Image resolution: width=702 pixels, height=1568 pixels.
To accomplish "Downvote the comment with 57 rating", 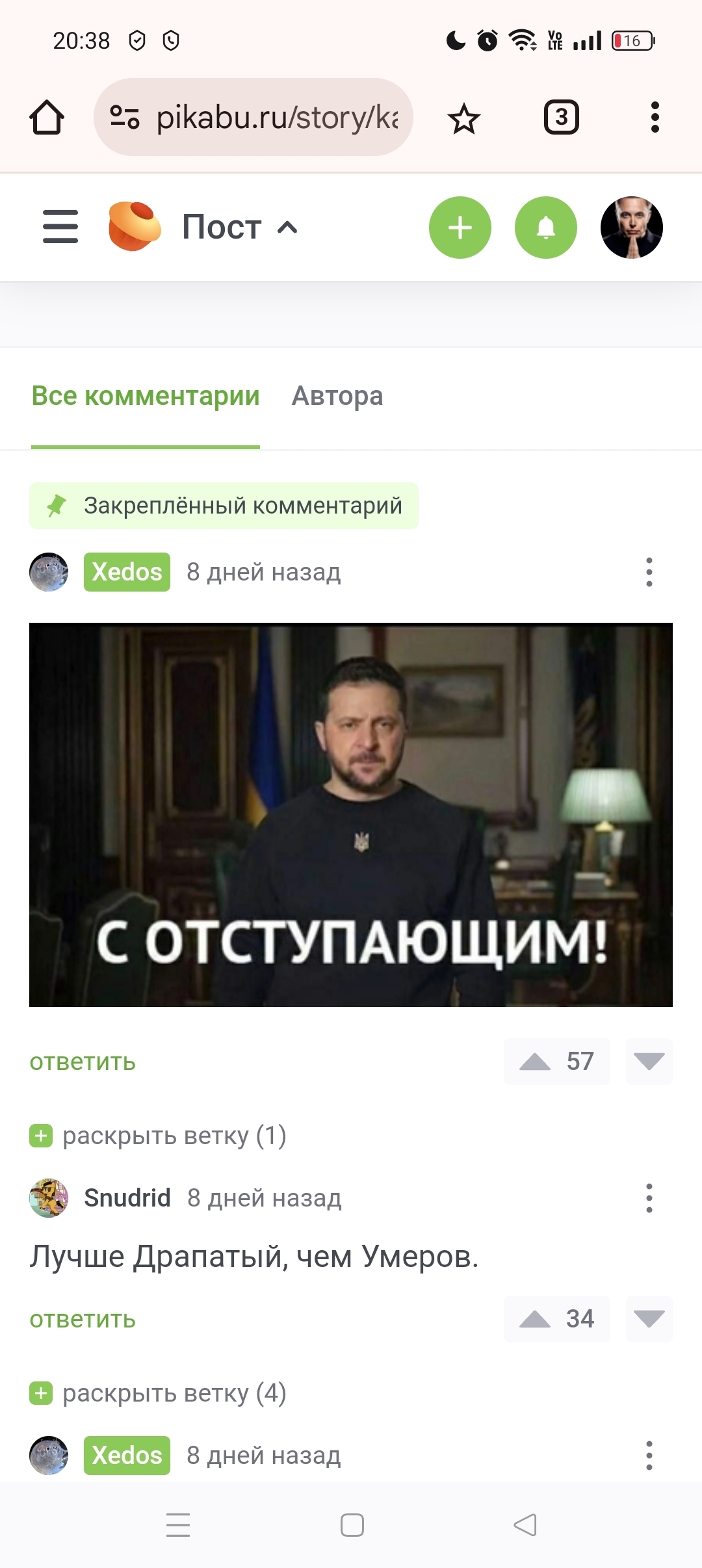I will click(649, 1062).
